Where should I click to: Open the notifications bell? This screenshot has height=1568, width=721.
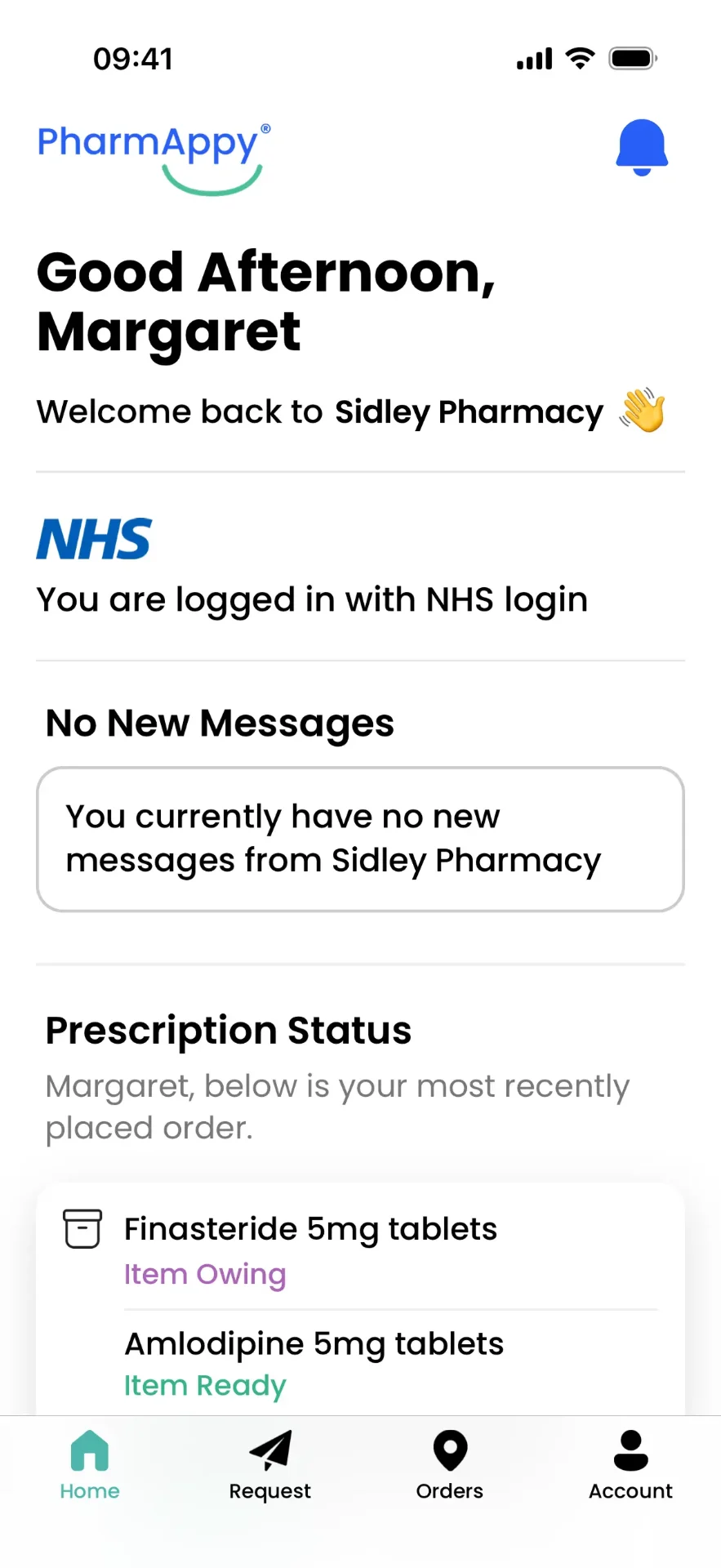pyautogui.click(x=642, y=147)
